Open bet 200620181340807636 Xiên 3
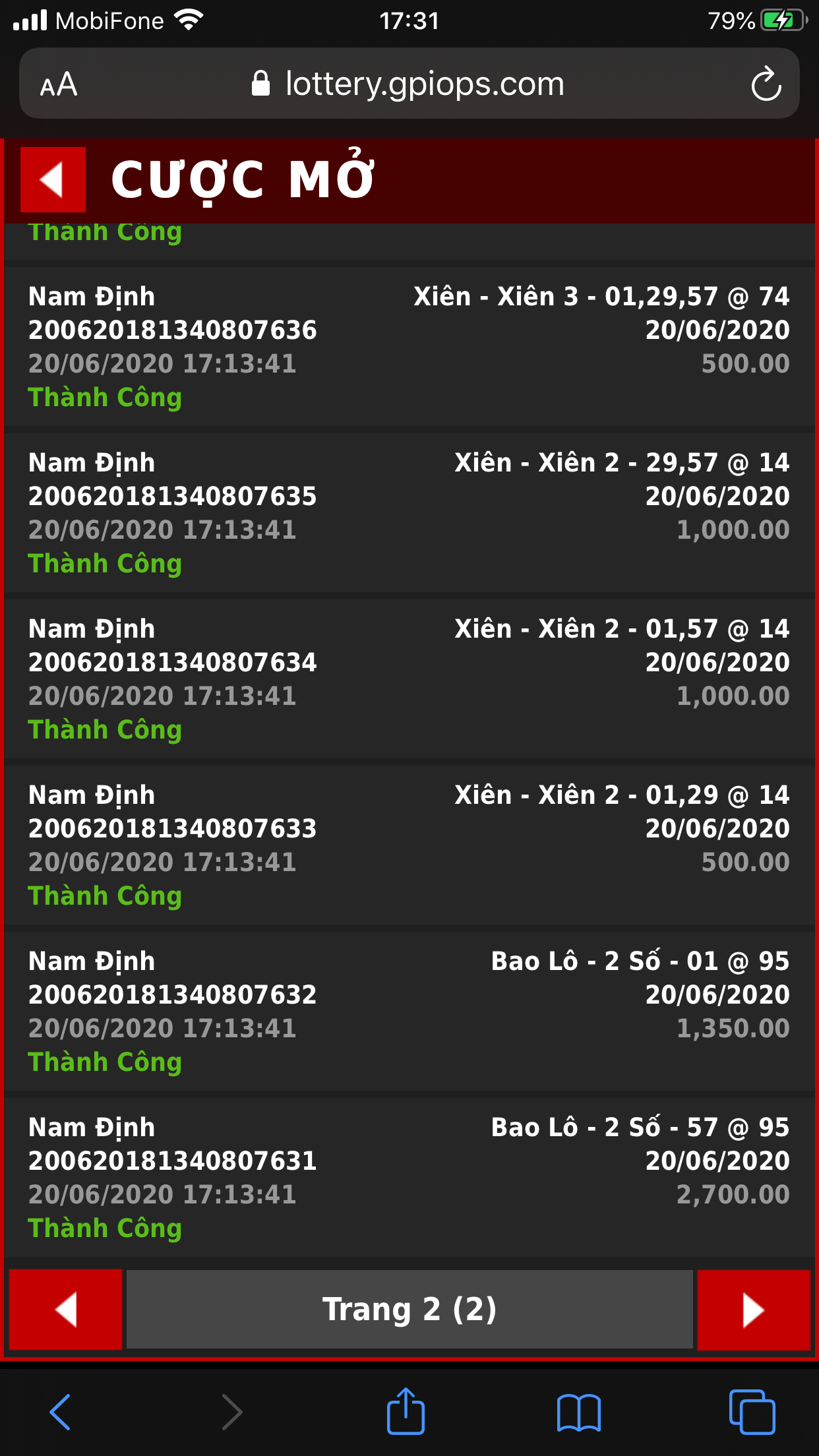Image resolution: width=819 pixels, height=1456 pixels. point(409,347)
